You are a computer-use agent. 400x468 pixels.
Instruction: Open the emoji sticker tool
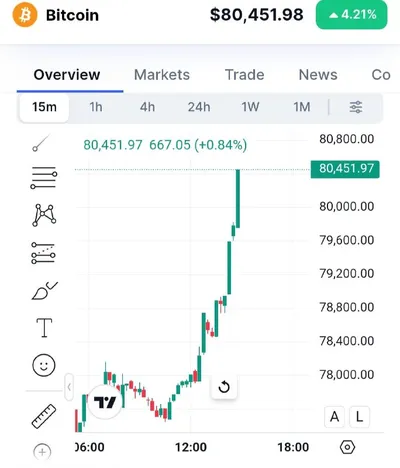coord(44,365)
